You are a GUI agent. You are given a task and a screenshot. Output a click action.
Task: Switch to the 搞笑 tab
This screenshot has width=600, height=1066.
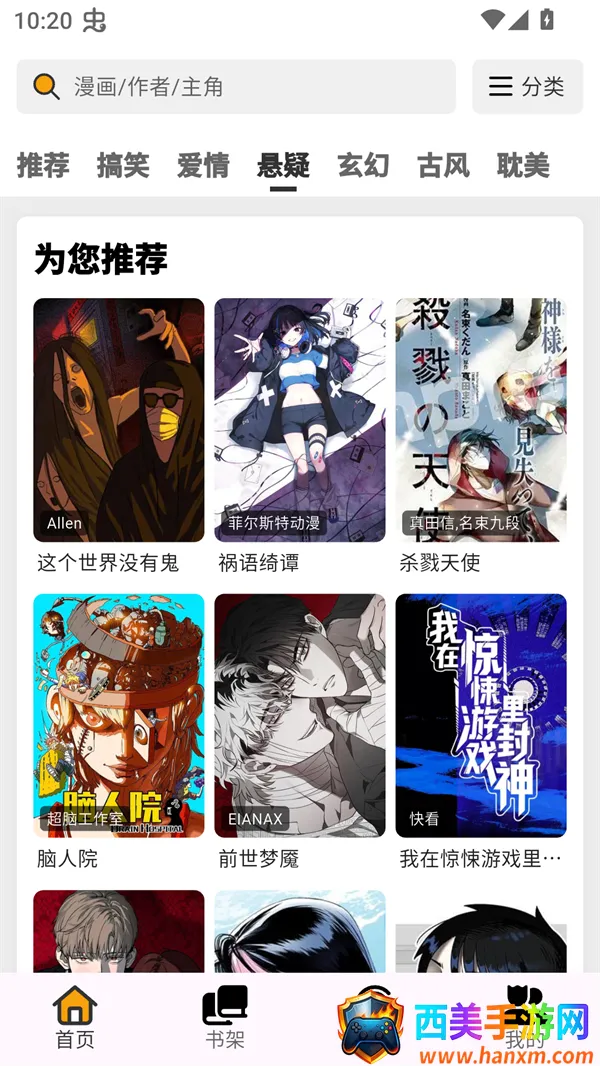click(123, 165)
